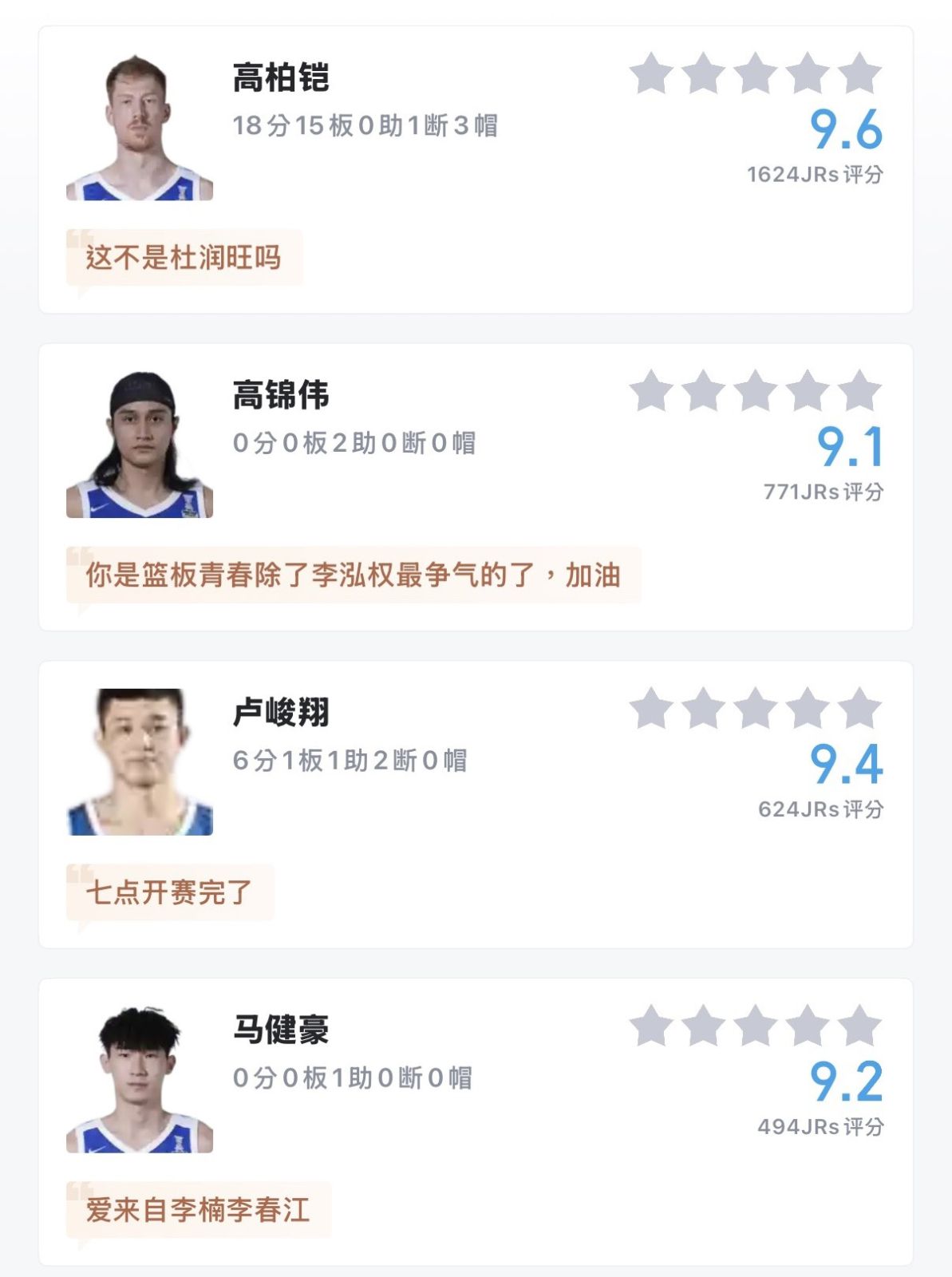View the comment starting 你是篮板青春
The height and width of the screenshot is (1277, 952).
[x=353, y=575]
